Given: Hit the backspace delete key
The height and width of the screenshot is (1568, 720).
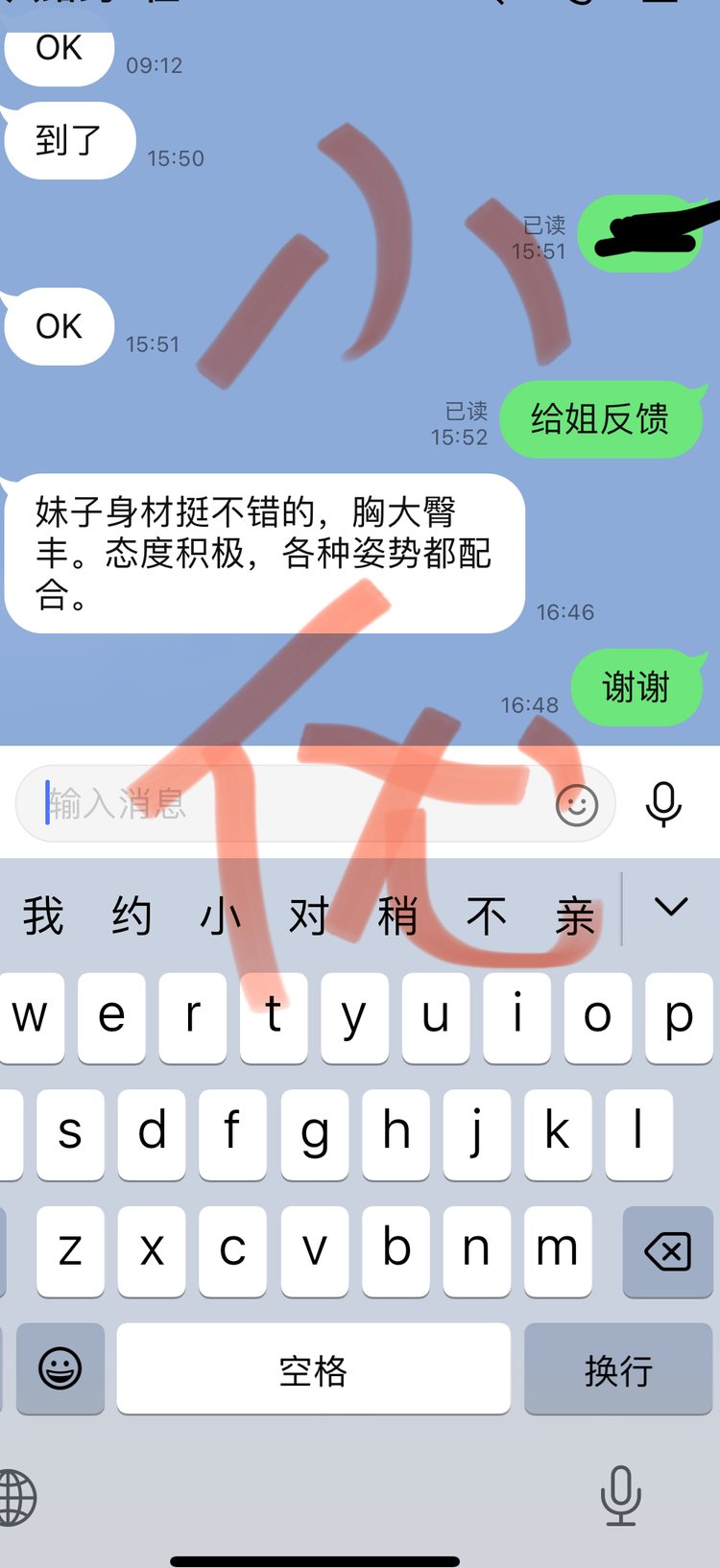Looking at the screenshot, I should (x=667, y=1251).
